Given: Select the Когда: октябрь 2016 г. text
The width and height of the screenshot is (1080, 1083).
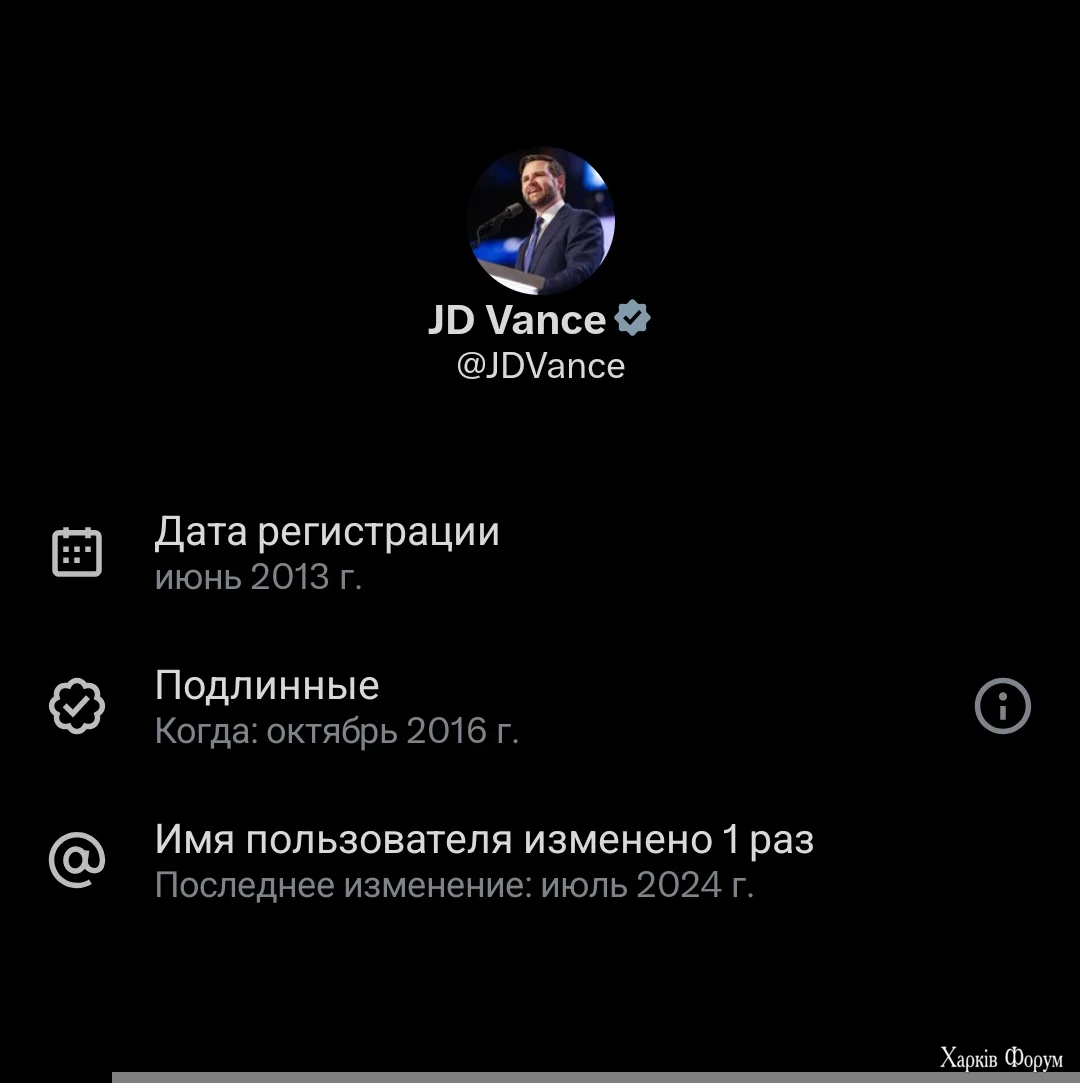Looking at the screenshot, I should point(338,731).
